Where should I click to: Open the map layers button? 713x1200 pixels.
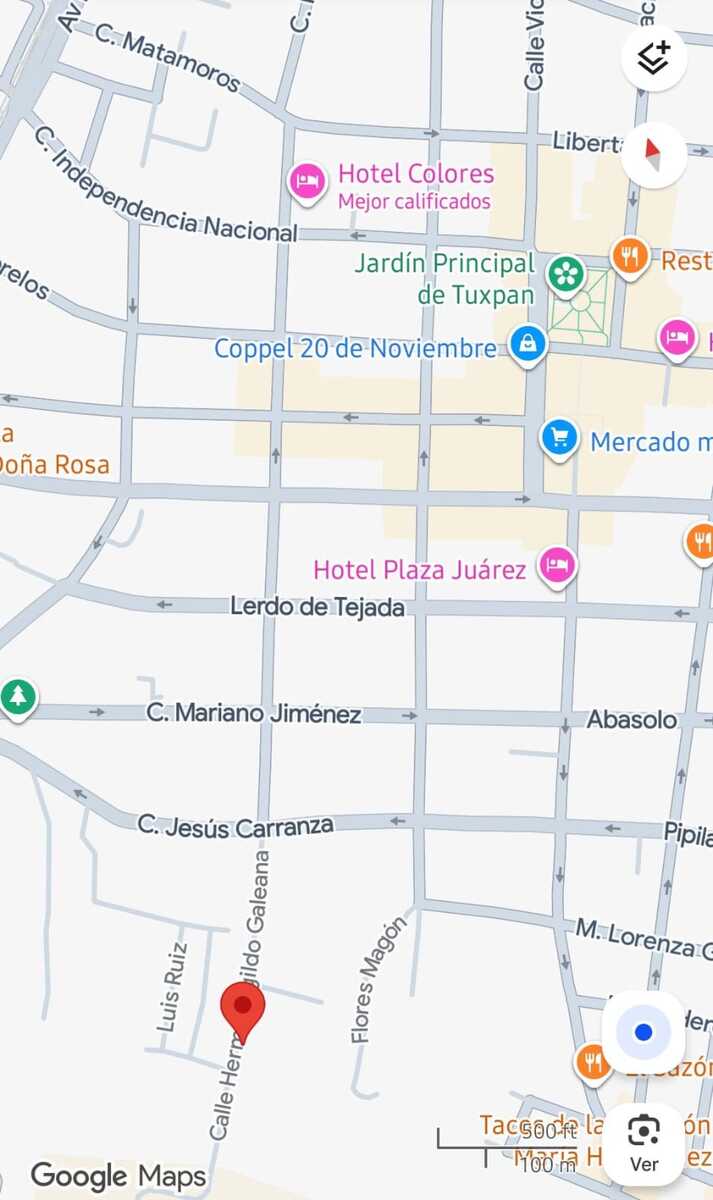tap(653, 59)
